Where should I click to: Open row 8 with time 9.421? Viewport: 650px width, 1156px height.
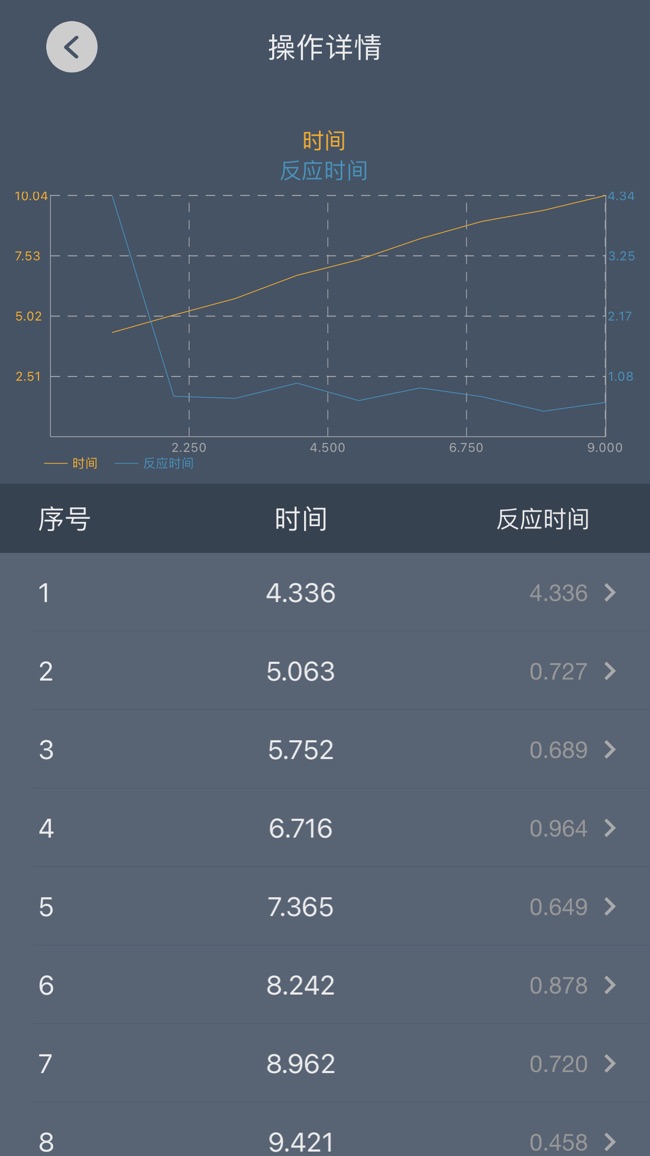pos(325,1129)
